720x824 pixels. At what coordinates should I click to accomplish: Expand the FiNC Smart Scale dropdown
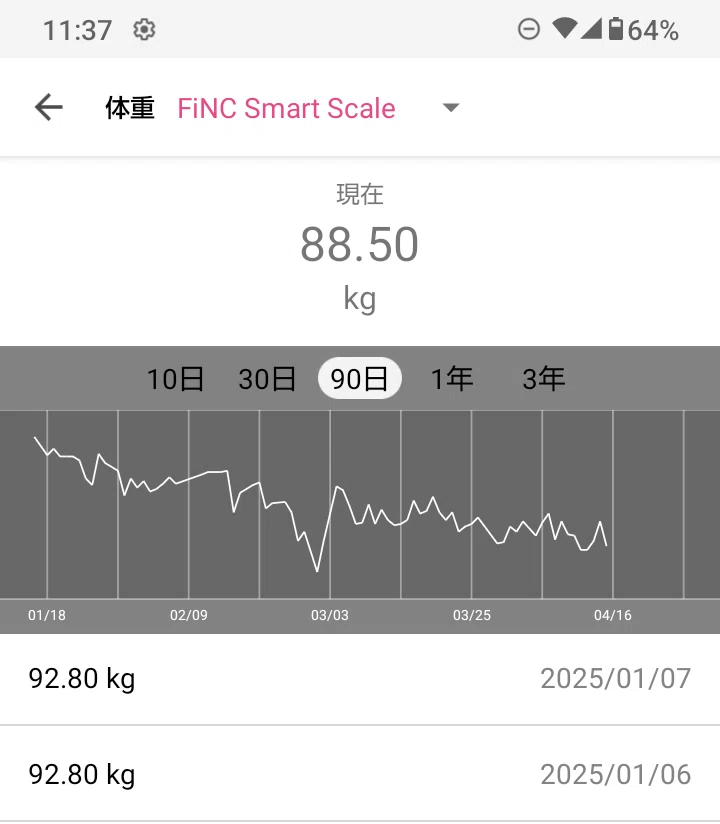(451, 108)
